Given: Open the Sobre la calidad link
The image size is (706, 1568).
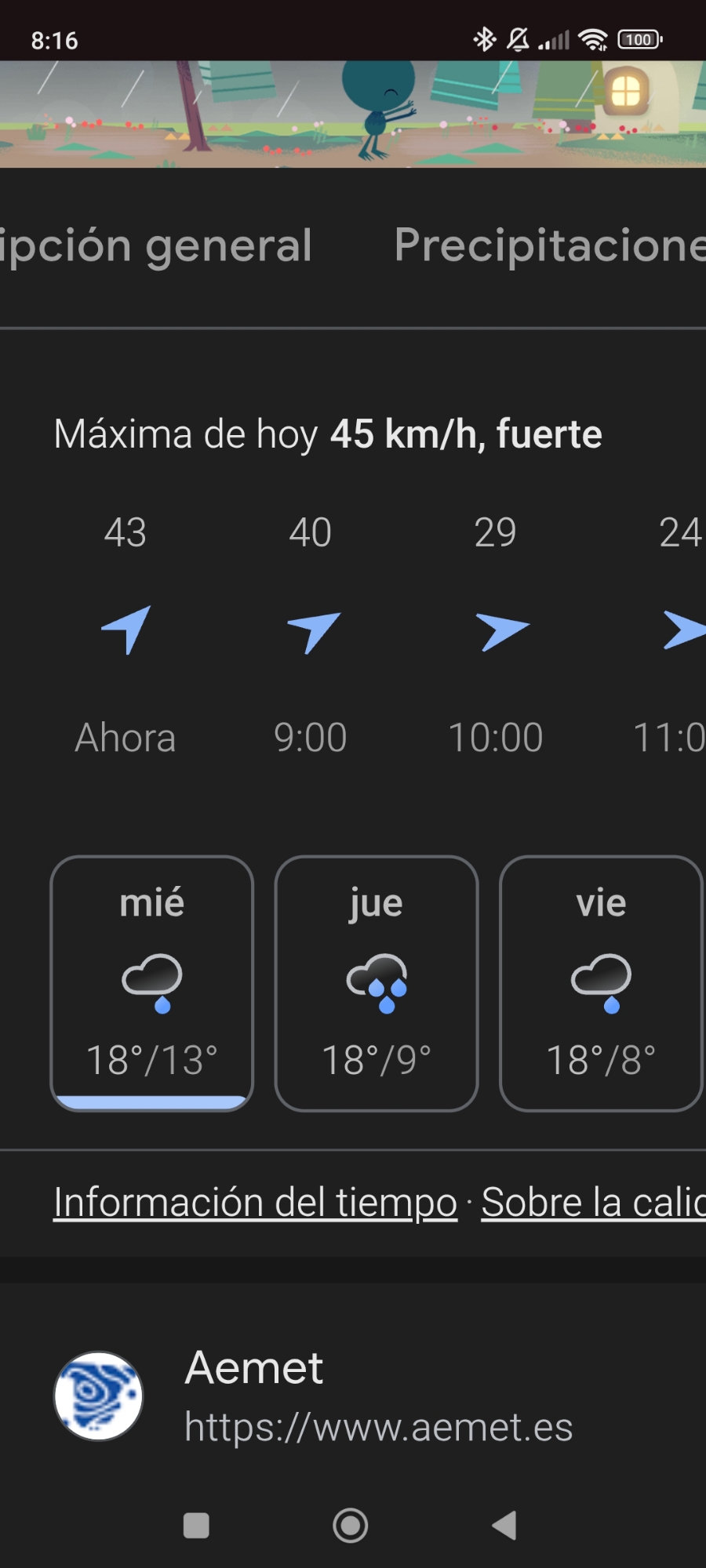Looking at the screenshot, I should click(593, 1202).
